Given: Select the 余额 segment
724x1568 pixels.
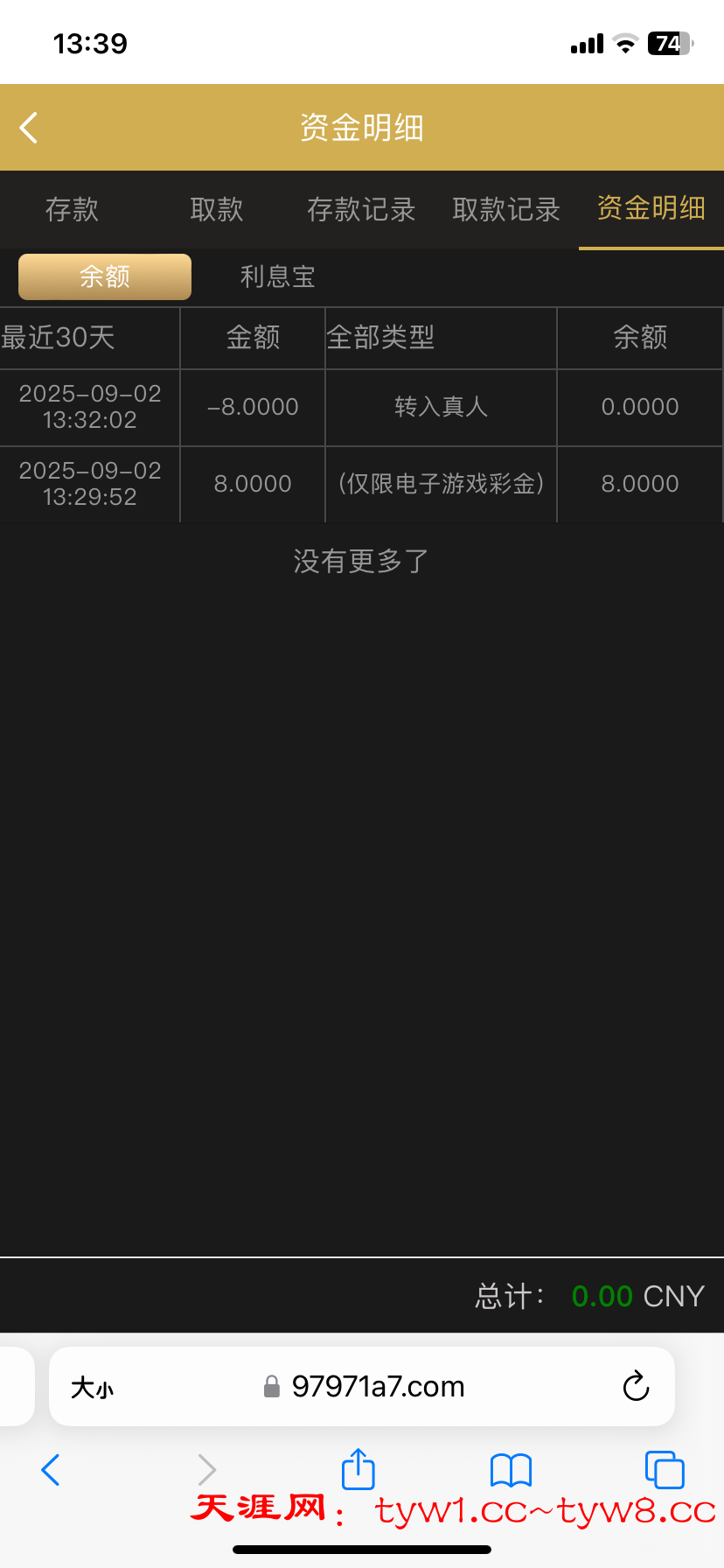Looking at the screenshot, I should [x=105, y=276].
